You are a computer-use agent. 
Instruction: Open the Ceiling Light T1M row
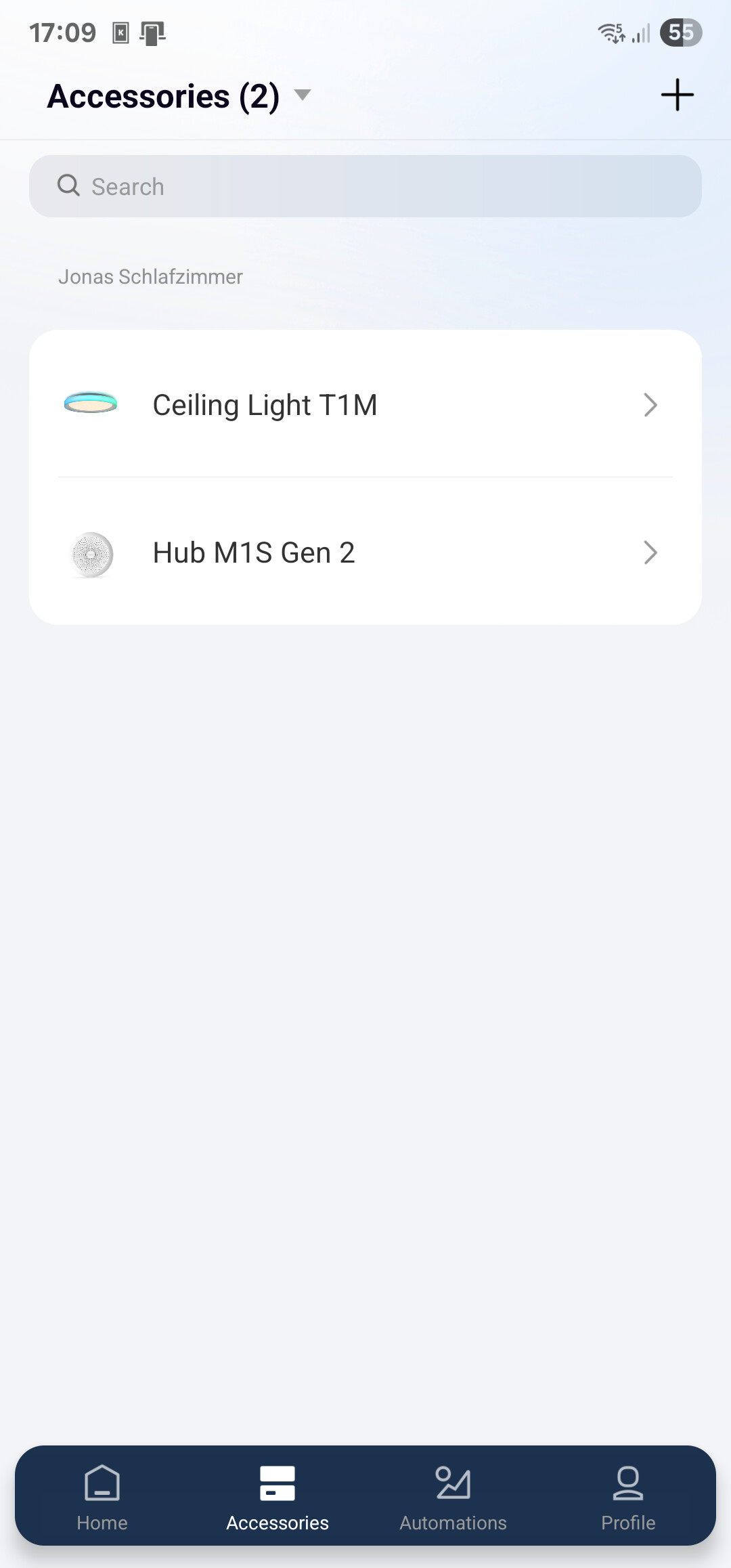(365, 404)
